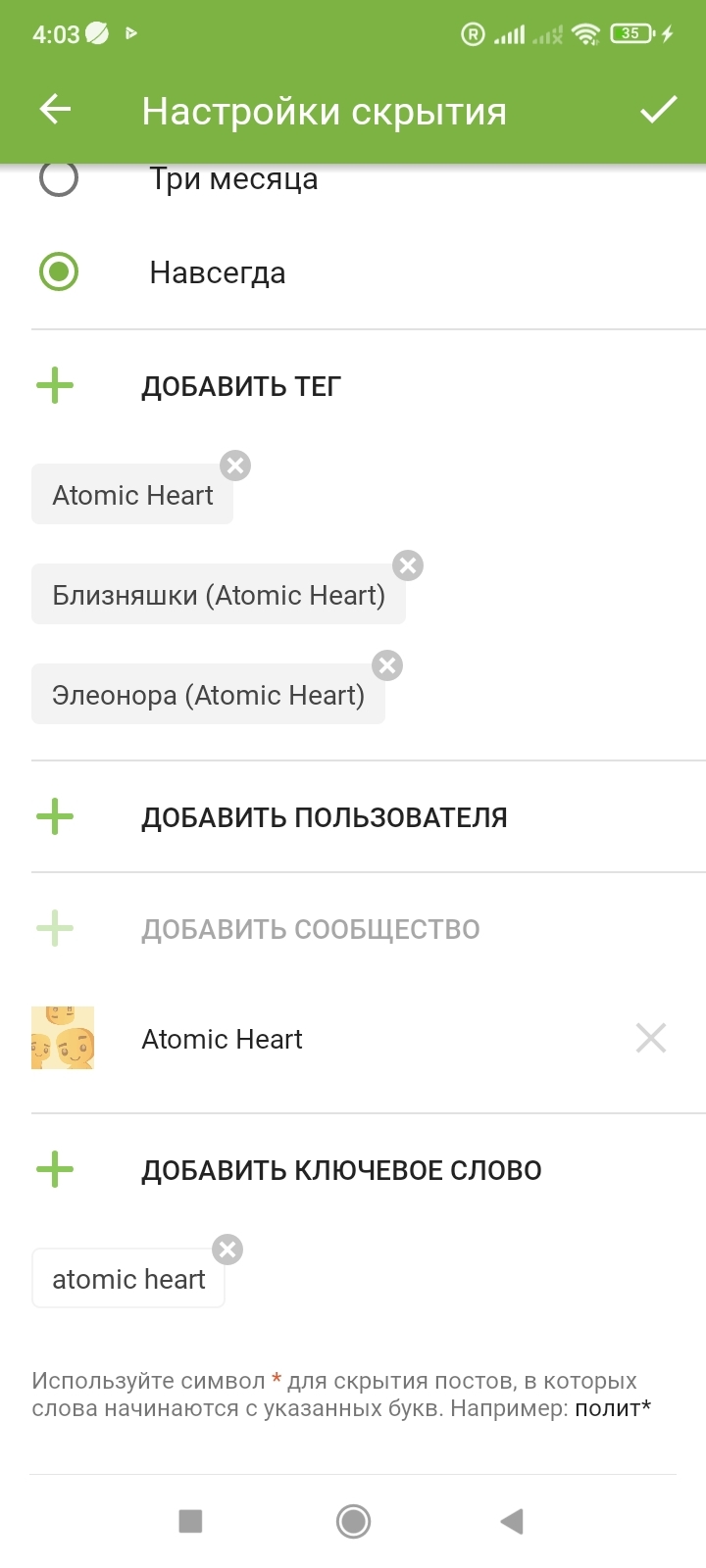Tap "Добавить тег"
Screen dimensions: 706x1568
[240, 386]
